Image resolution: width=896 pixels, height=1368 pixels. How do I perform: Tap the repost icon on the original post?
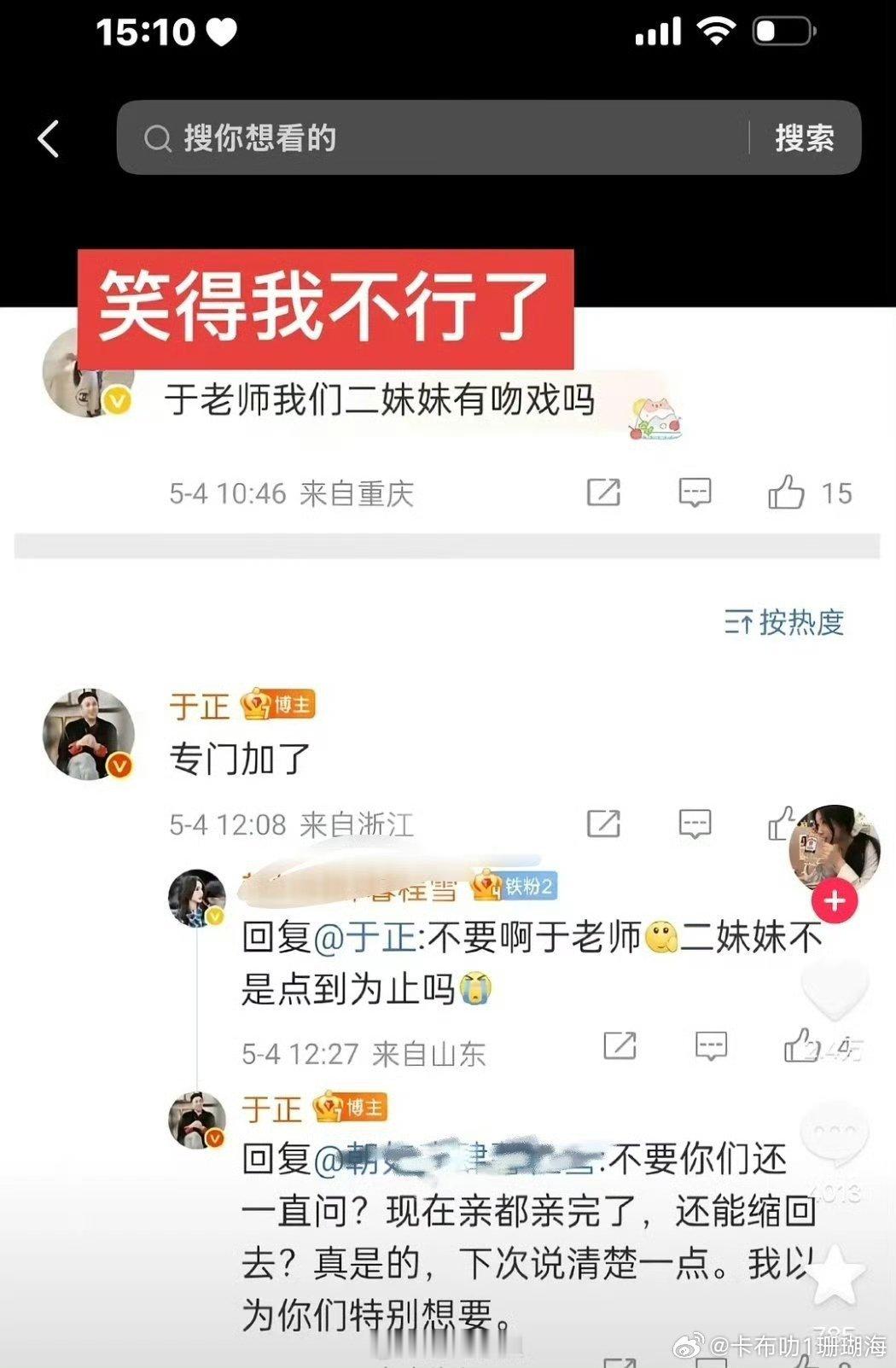(602, 492)
